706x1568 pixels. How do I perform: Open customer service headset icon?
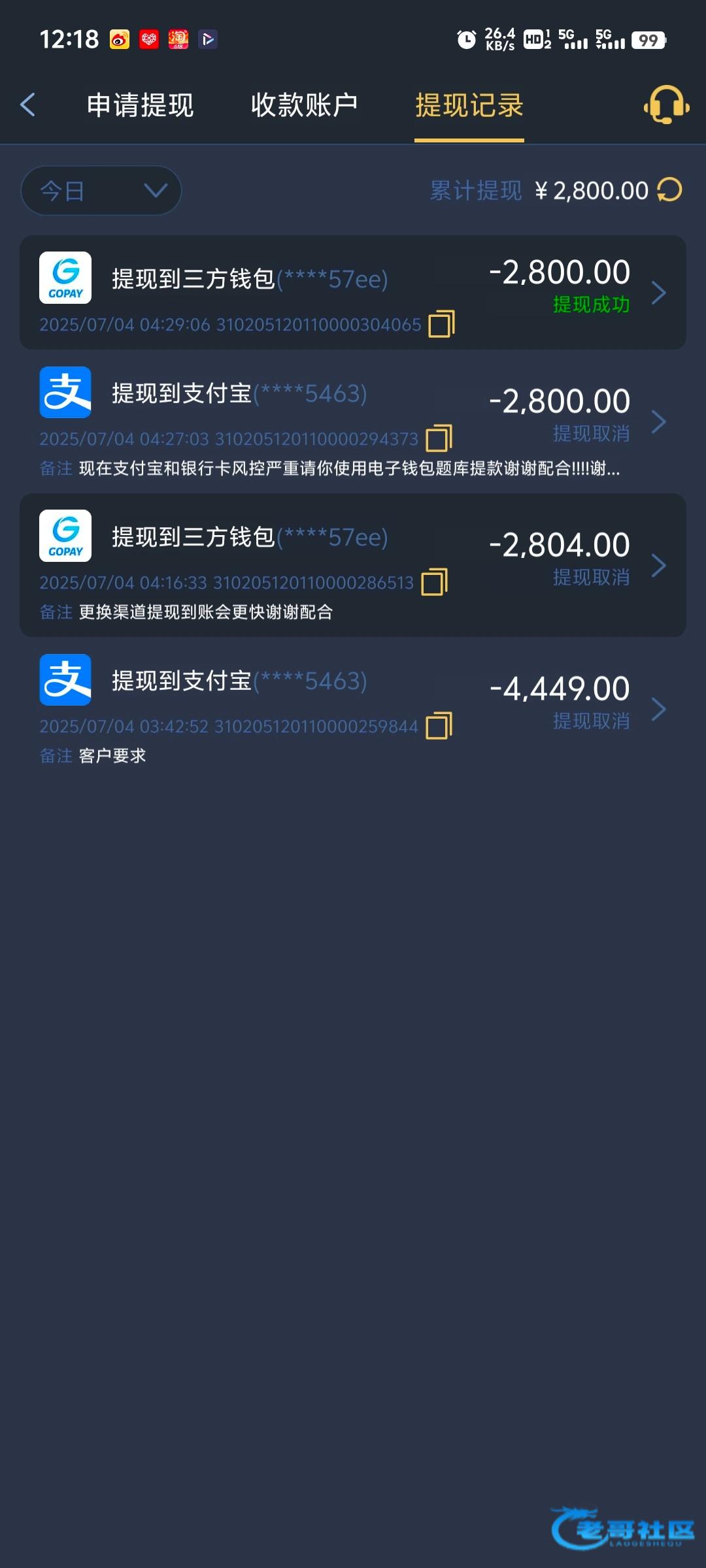point(665,105)
